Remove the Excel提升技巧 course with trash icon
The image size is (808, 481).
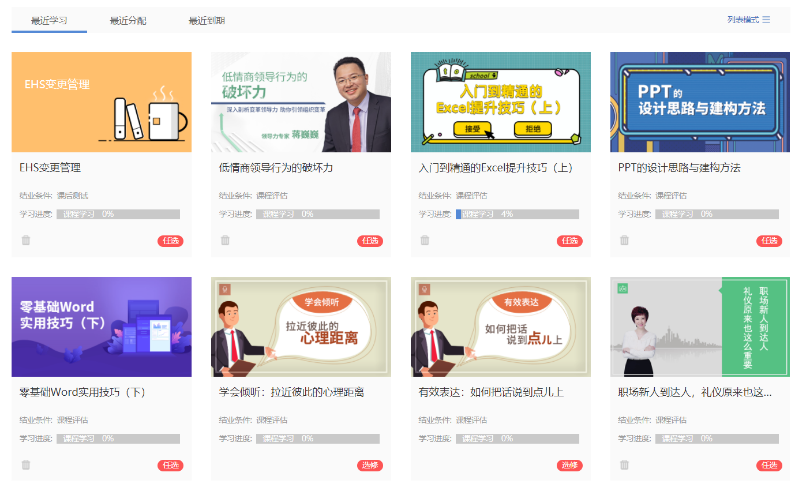[426, 240]
